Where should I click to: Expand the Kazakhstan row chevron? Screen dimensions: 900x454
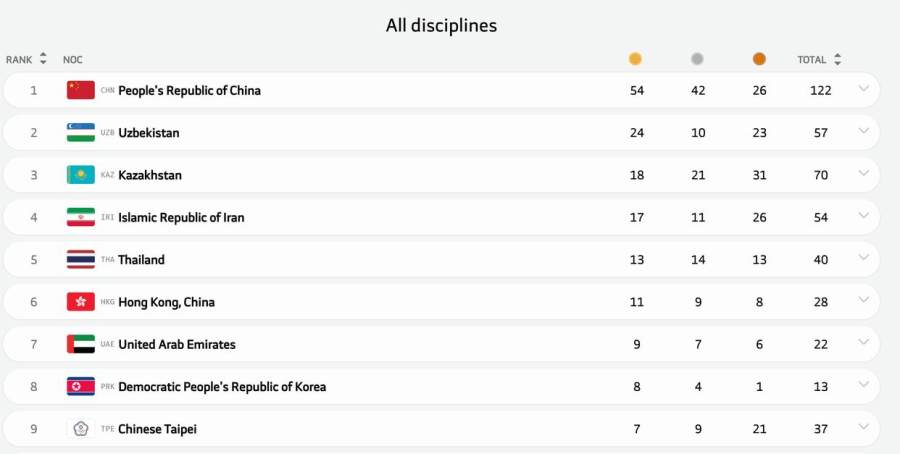(x=864, y=175)
